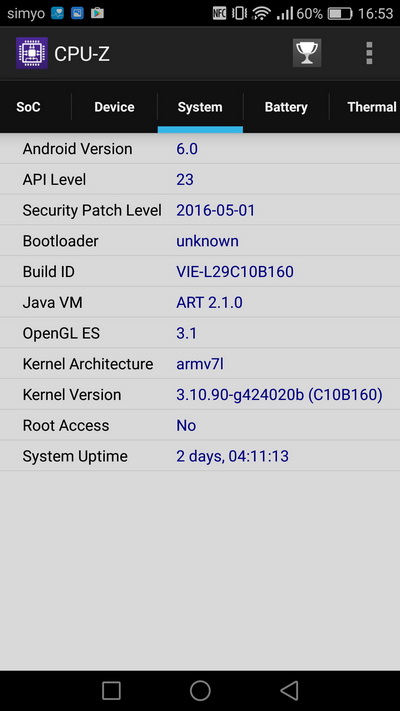Go to the home screen

point(200,691)
